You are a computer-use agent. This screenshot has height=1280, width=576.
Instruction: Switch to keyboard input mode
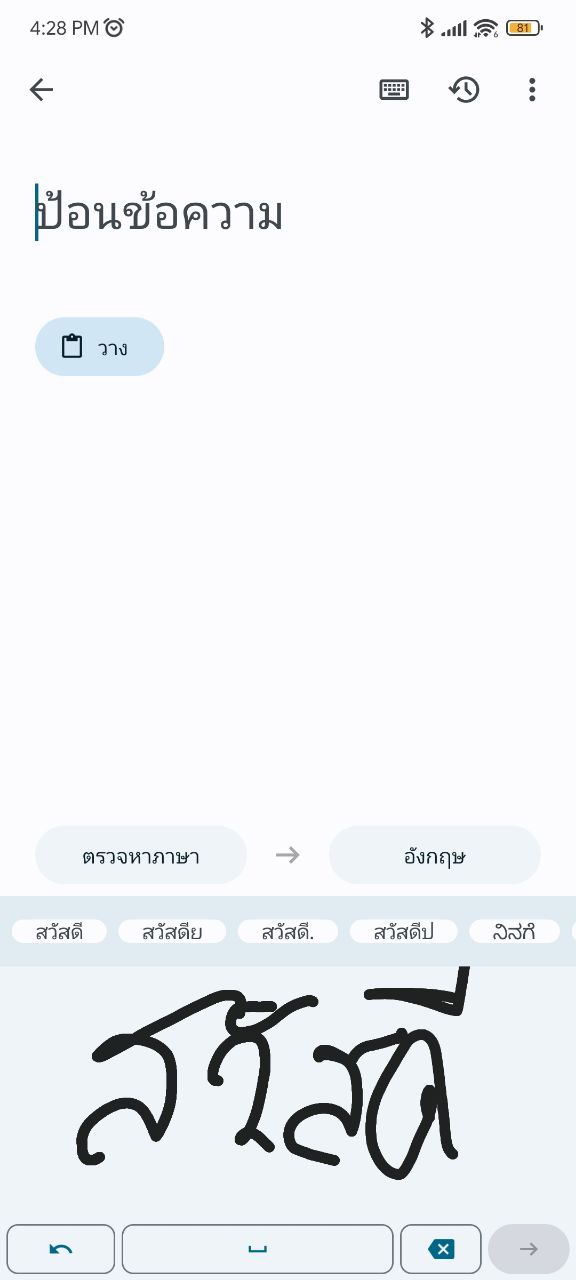coord(394,90)
